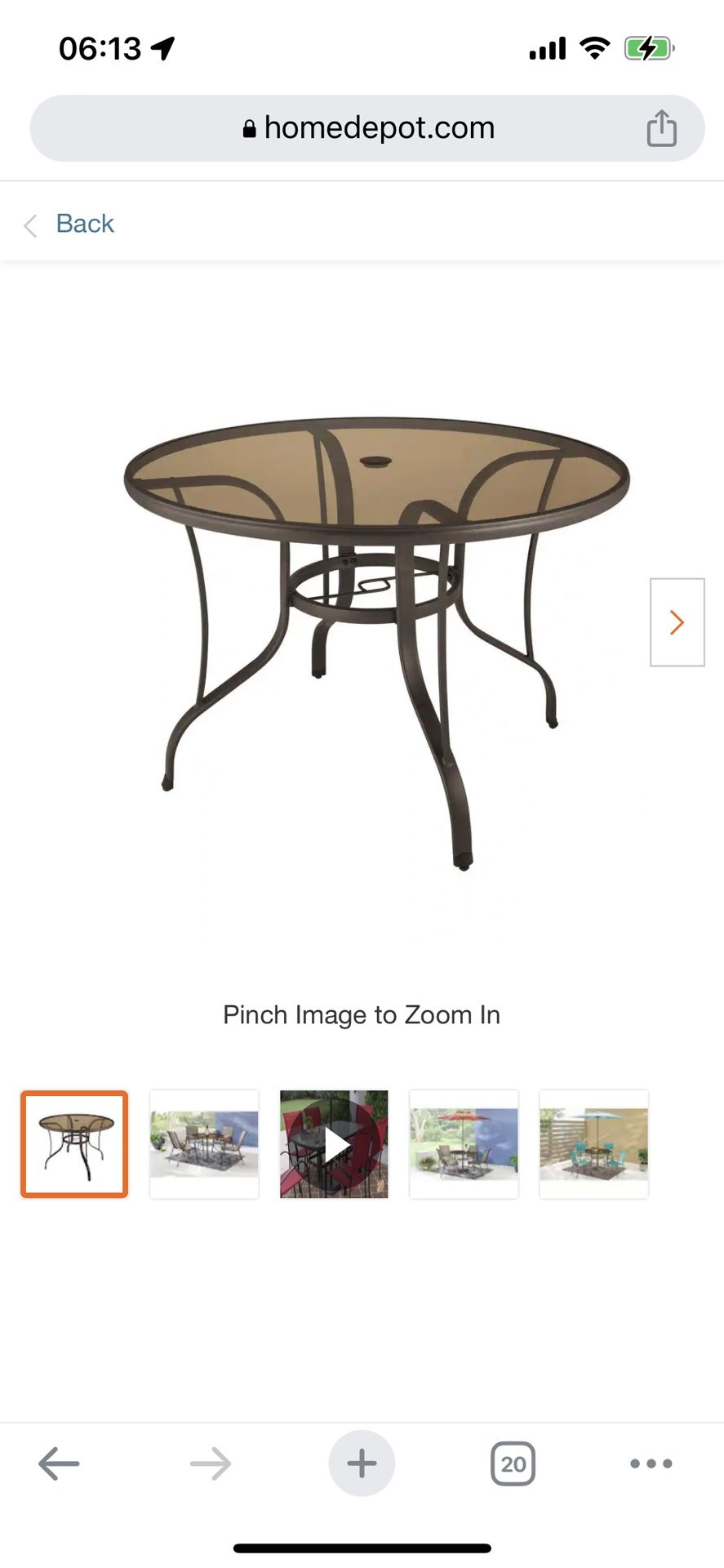Select the red chairs dining set thumbnail

pyautogui.click(x=334, y=1143)
